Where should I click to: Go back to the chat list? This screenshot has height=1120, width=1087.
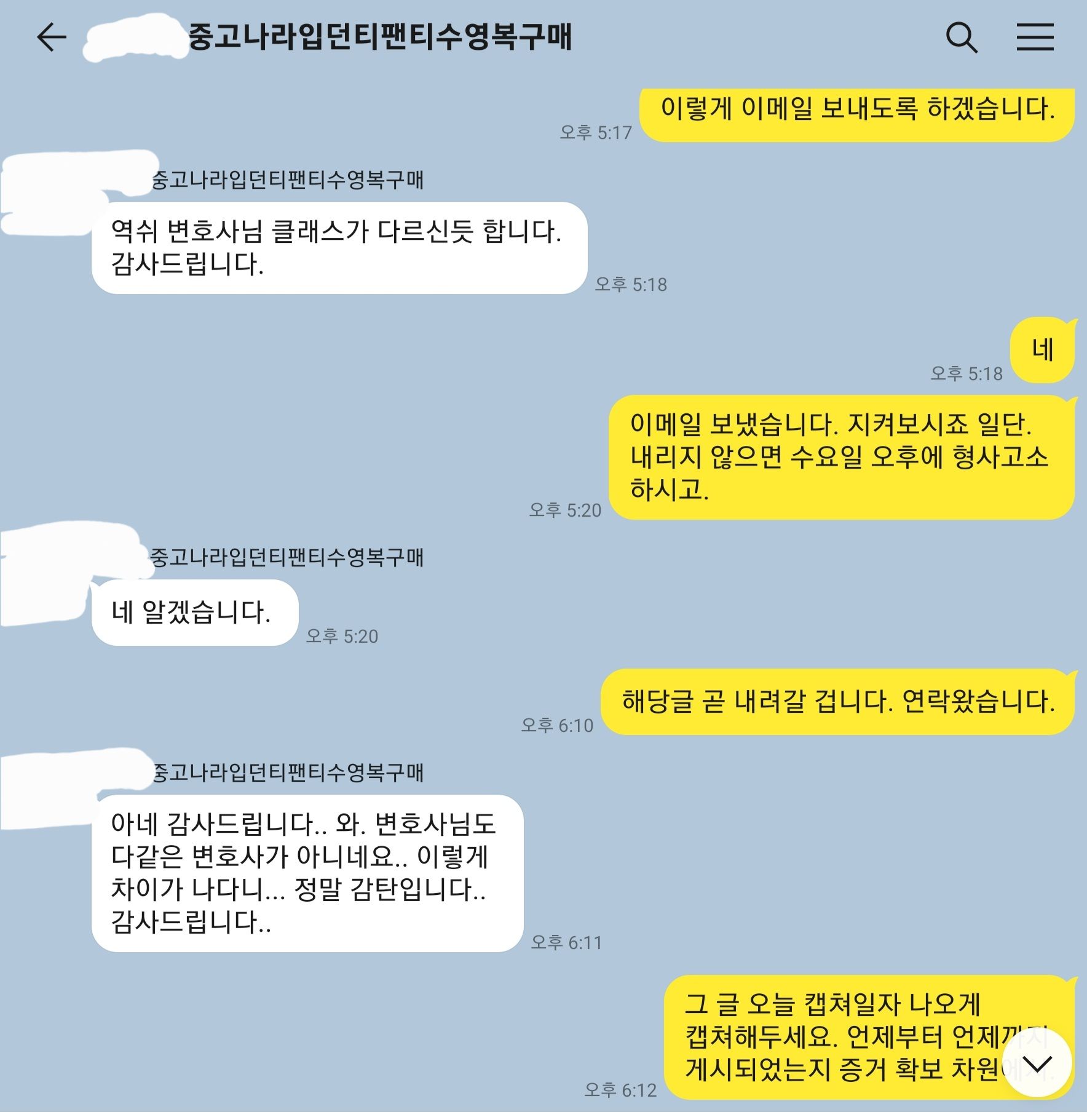tap(52, 37)
